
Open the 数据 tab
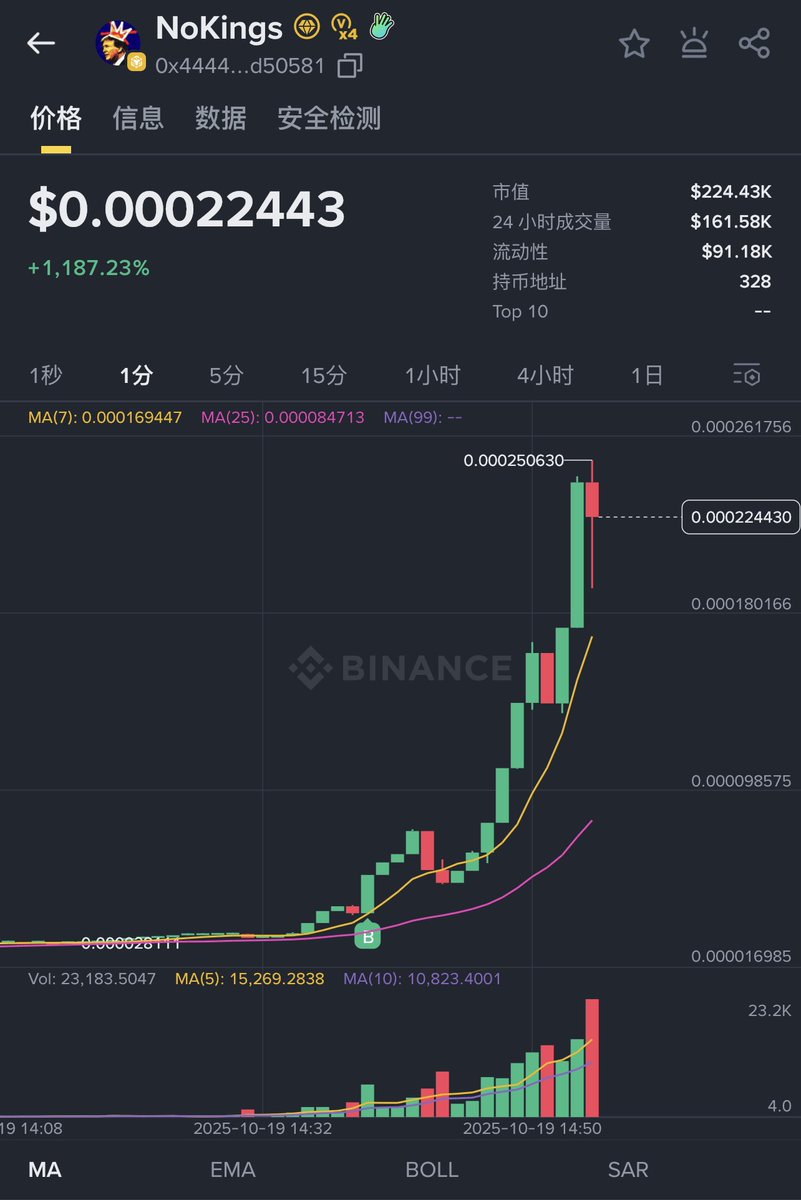(220, 119)
